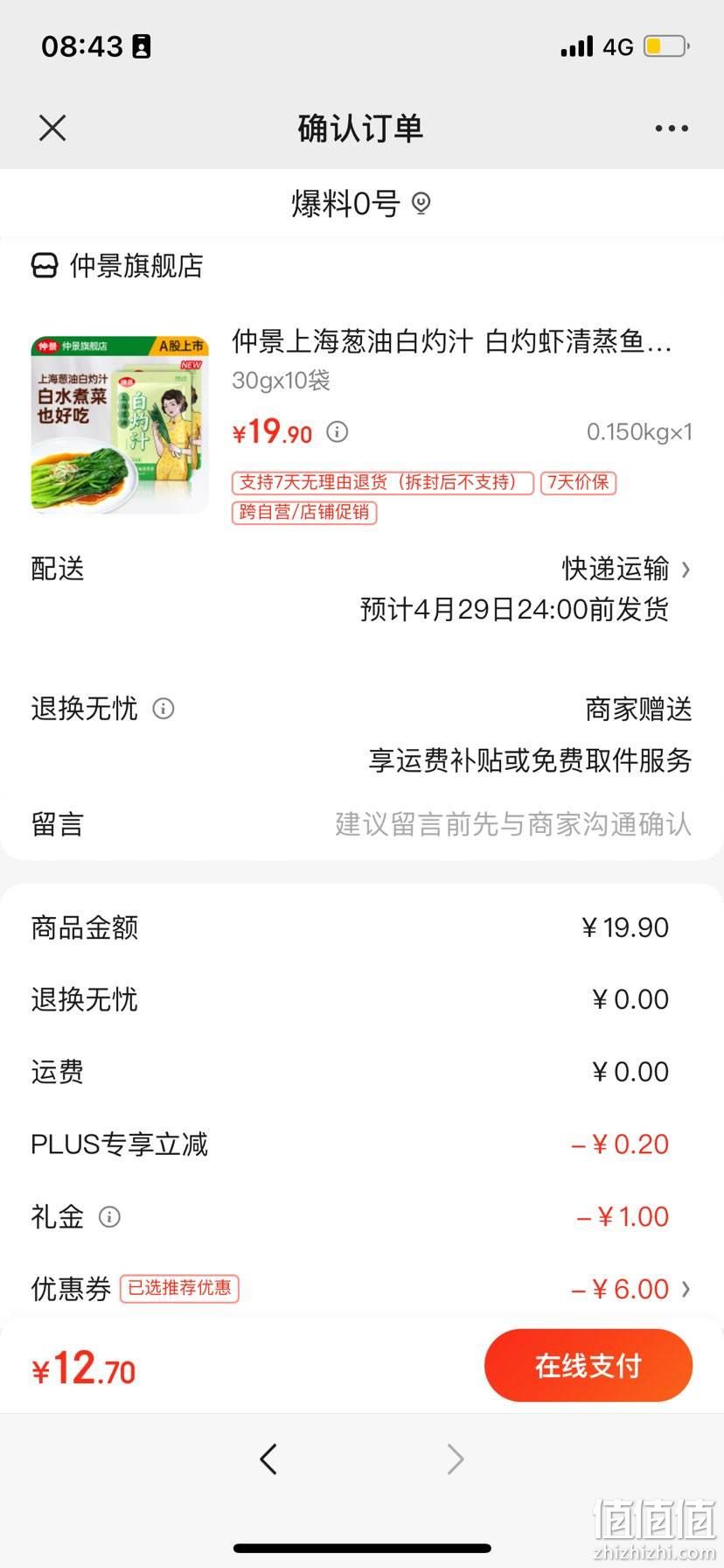
Task: Tap 在线支付 to pay online
Action: [x=588, y=1365]
